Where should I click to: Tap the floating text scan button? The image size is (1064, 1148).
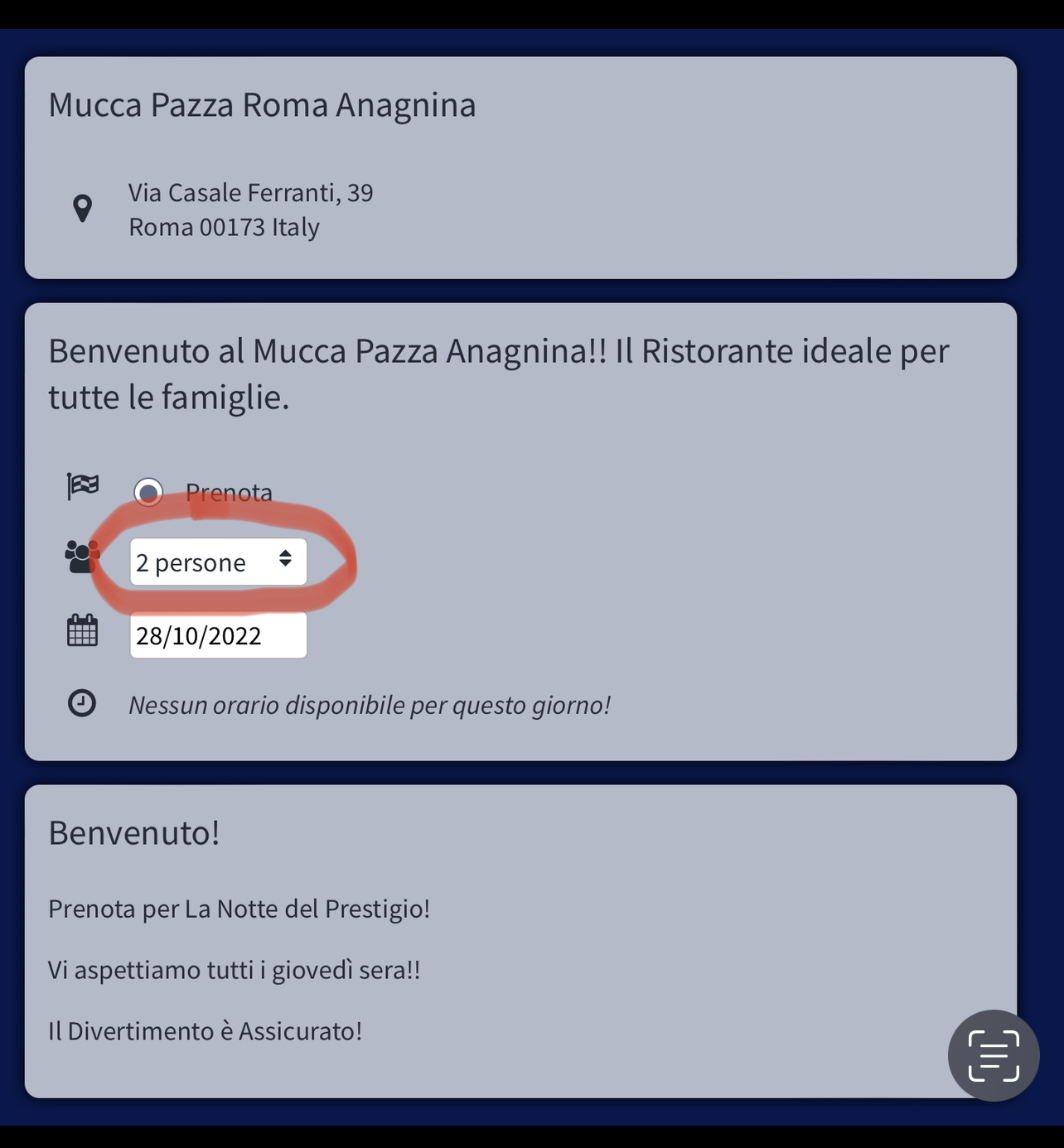(x=993, y=1055)
